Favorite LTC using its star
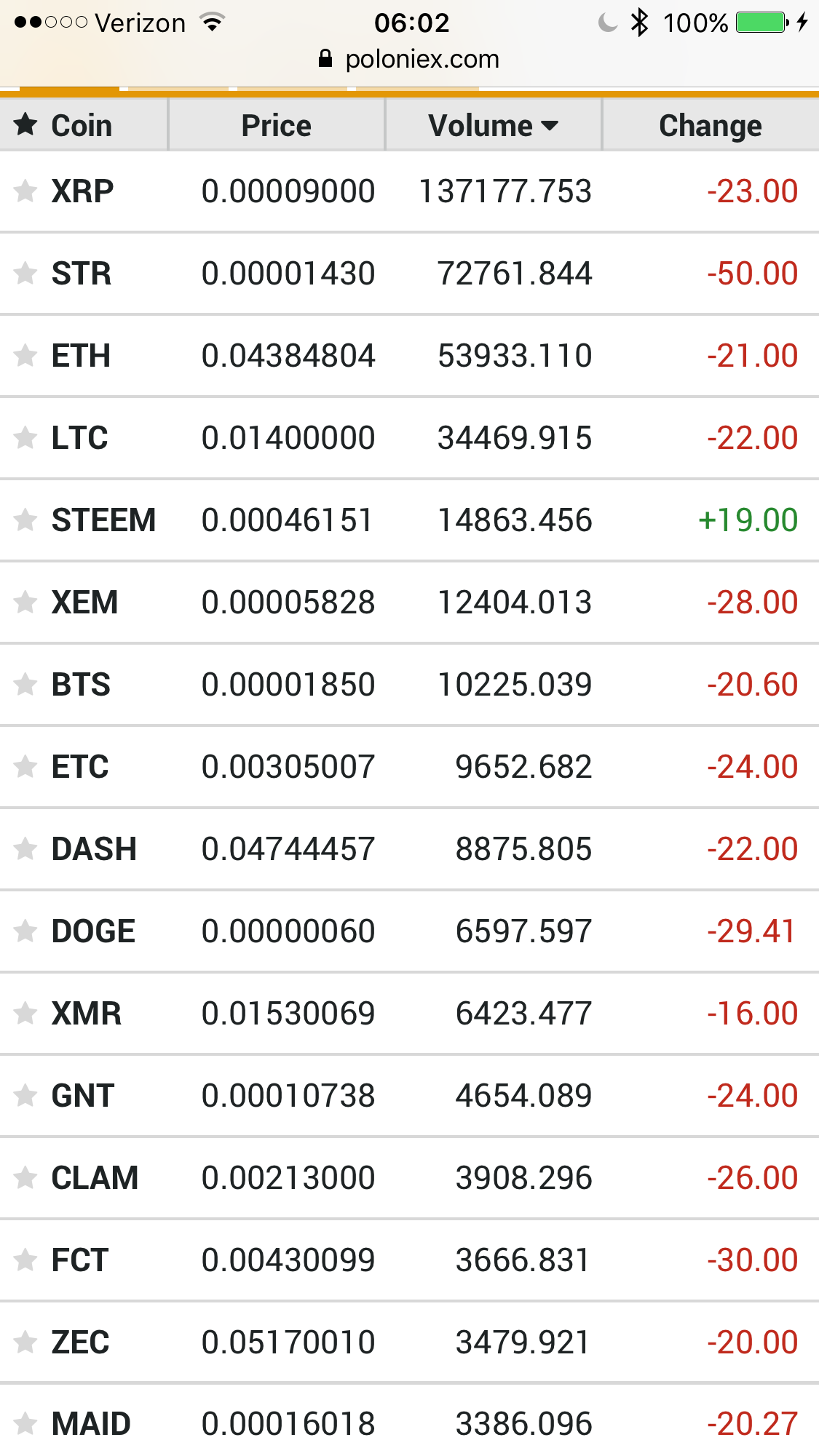This screenshot has height=1456, width=819. tap(25, 438)
